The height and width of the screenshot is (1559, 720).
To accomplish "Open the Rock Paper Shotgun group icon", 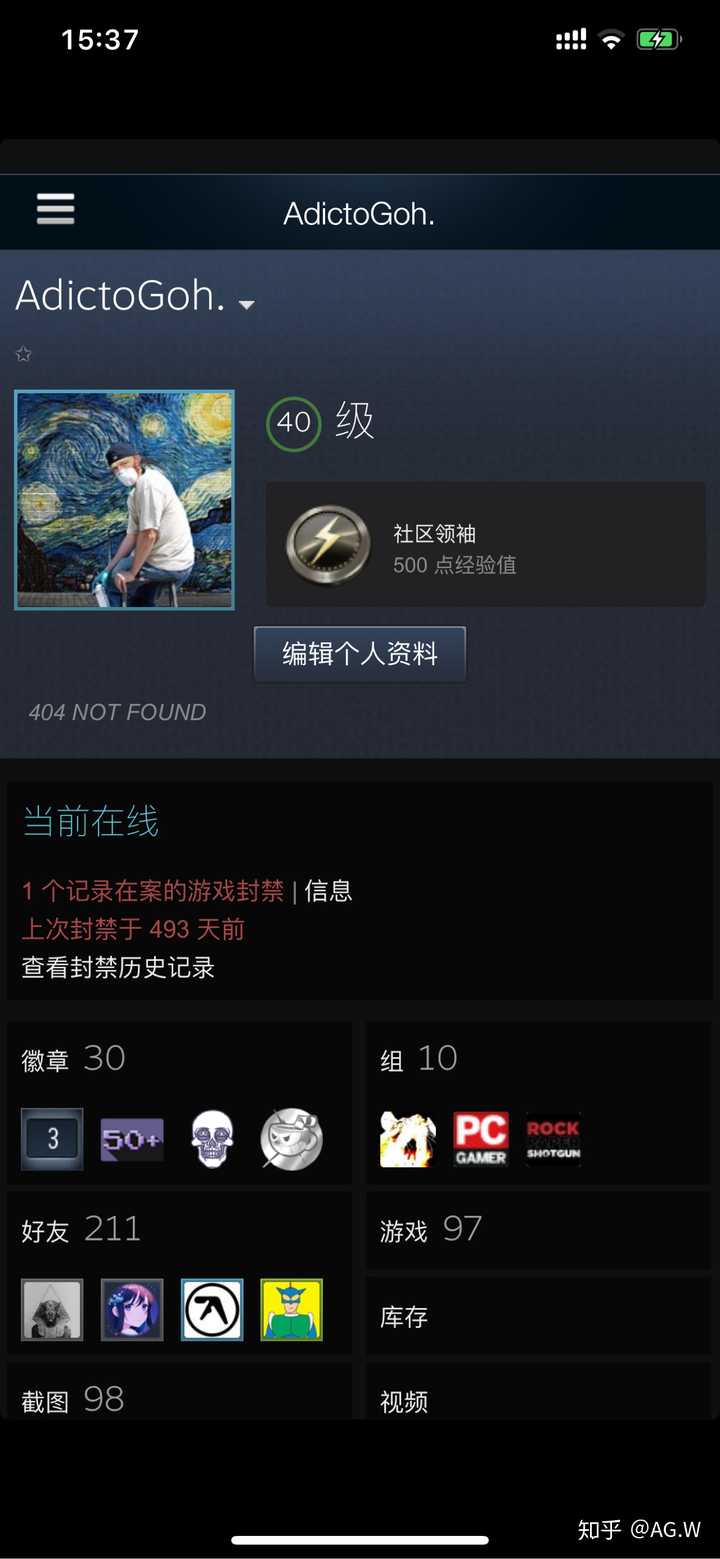I will pyautogui.click(x=553, y=1140).
